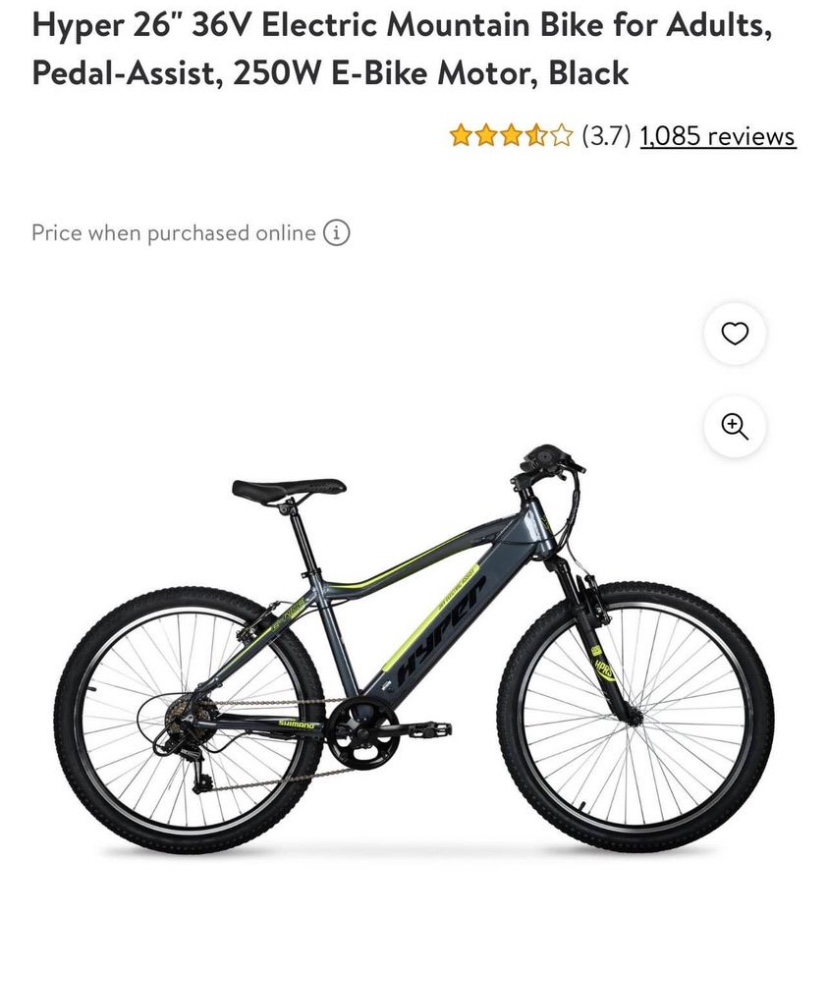Zoom the product image with the magnifier icon
828x997 pixels.
(x=735, y=427)
